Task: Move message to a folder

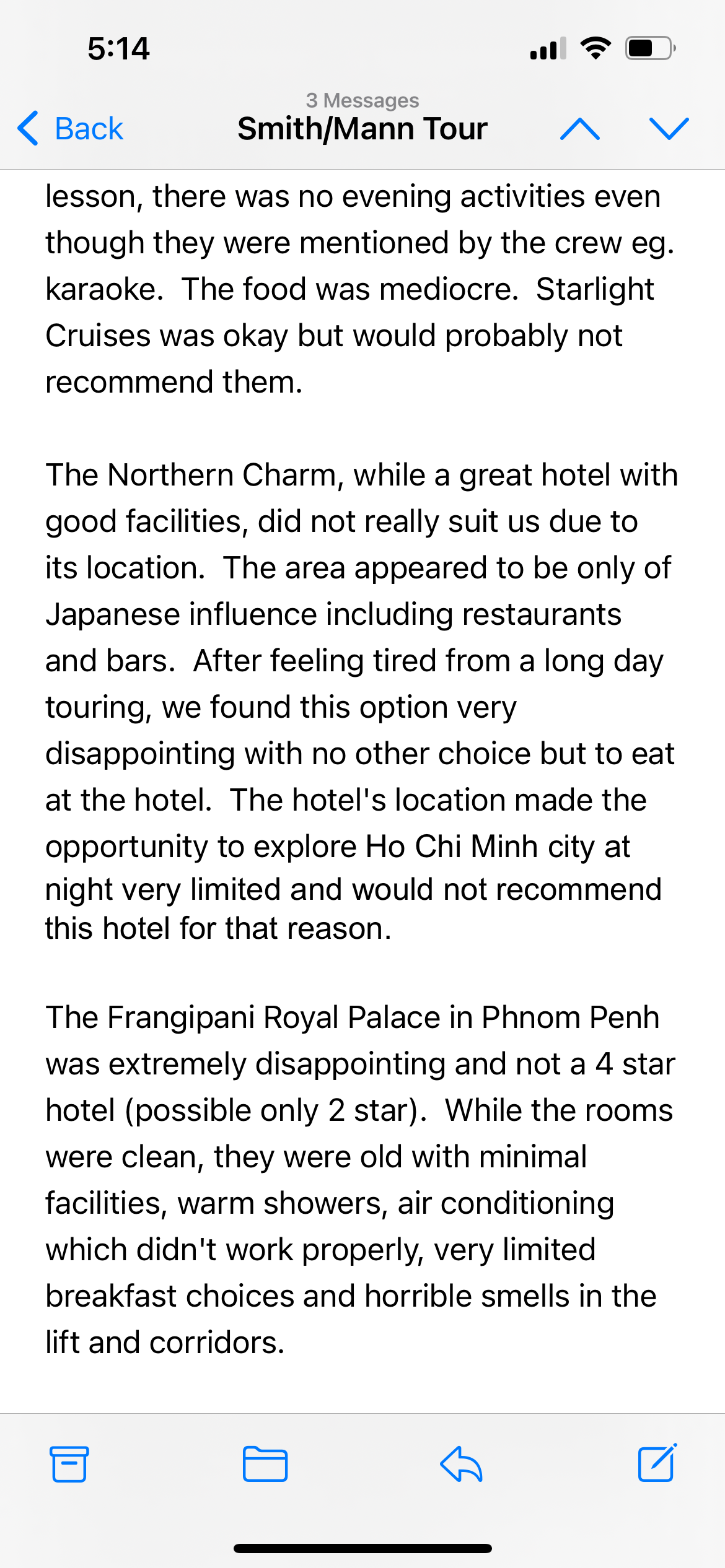Action: pyautogui.click(x=265, y=1464)
